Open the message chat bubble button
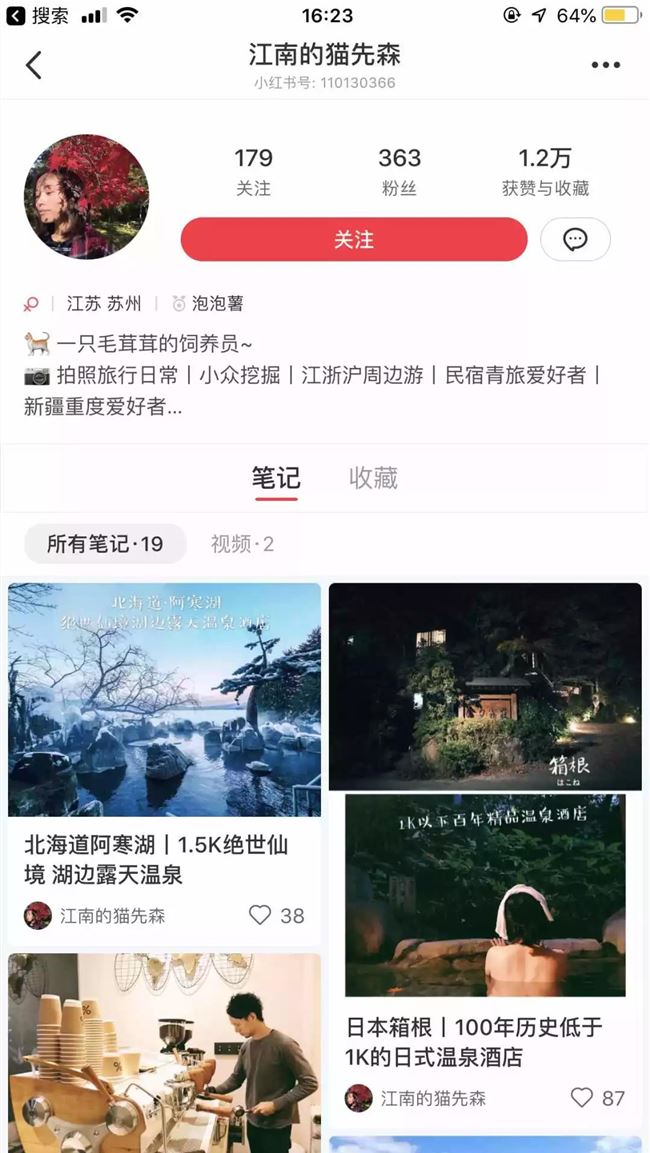Viewport: 650px width, 1153px height. click(575, 240)
